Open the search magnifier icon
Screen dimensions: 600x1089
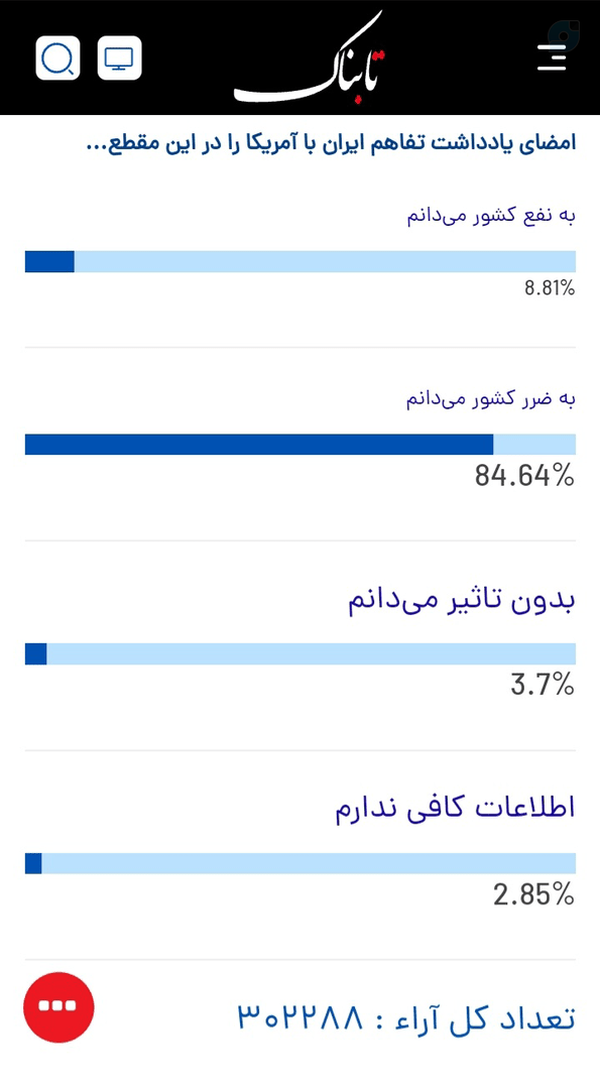58,58
